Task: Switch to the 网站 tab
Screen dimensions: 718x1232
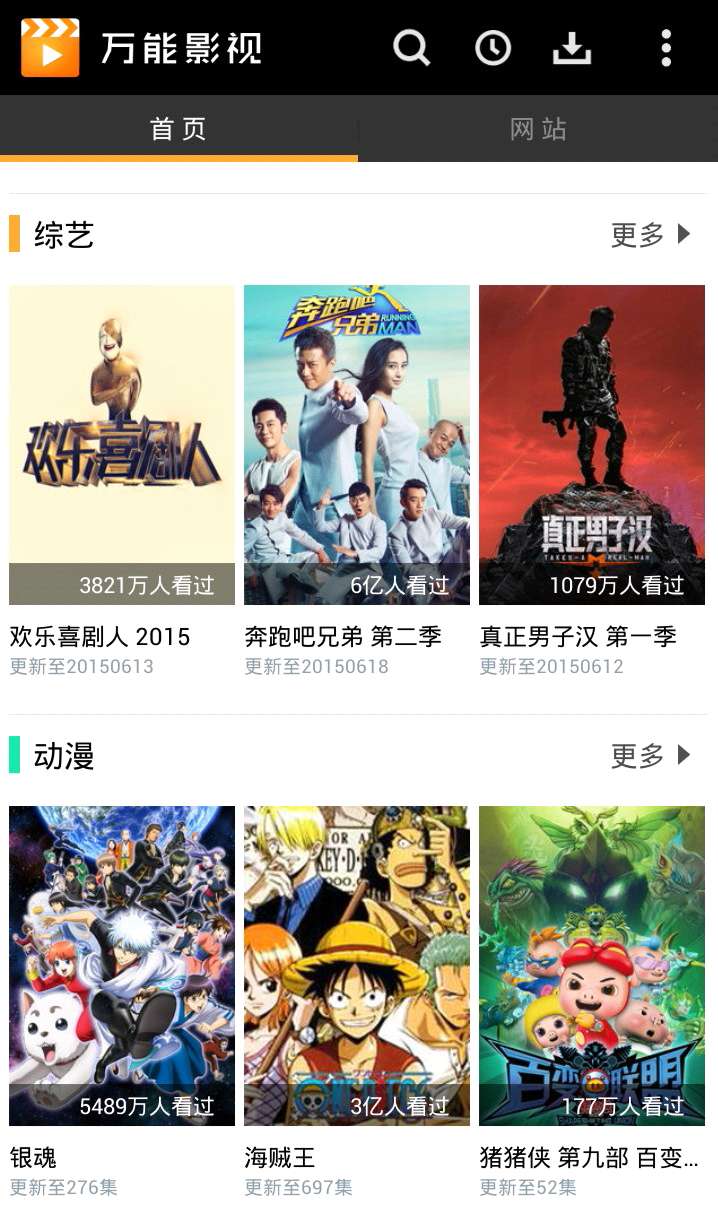Action: pyautogui.click(x=538, y=129)
